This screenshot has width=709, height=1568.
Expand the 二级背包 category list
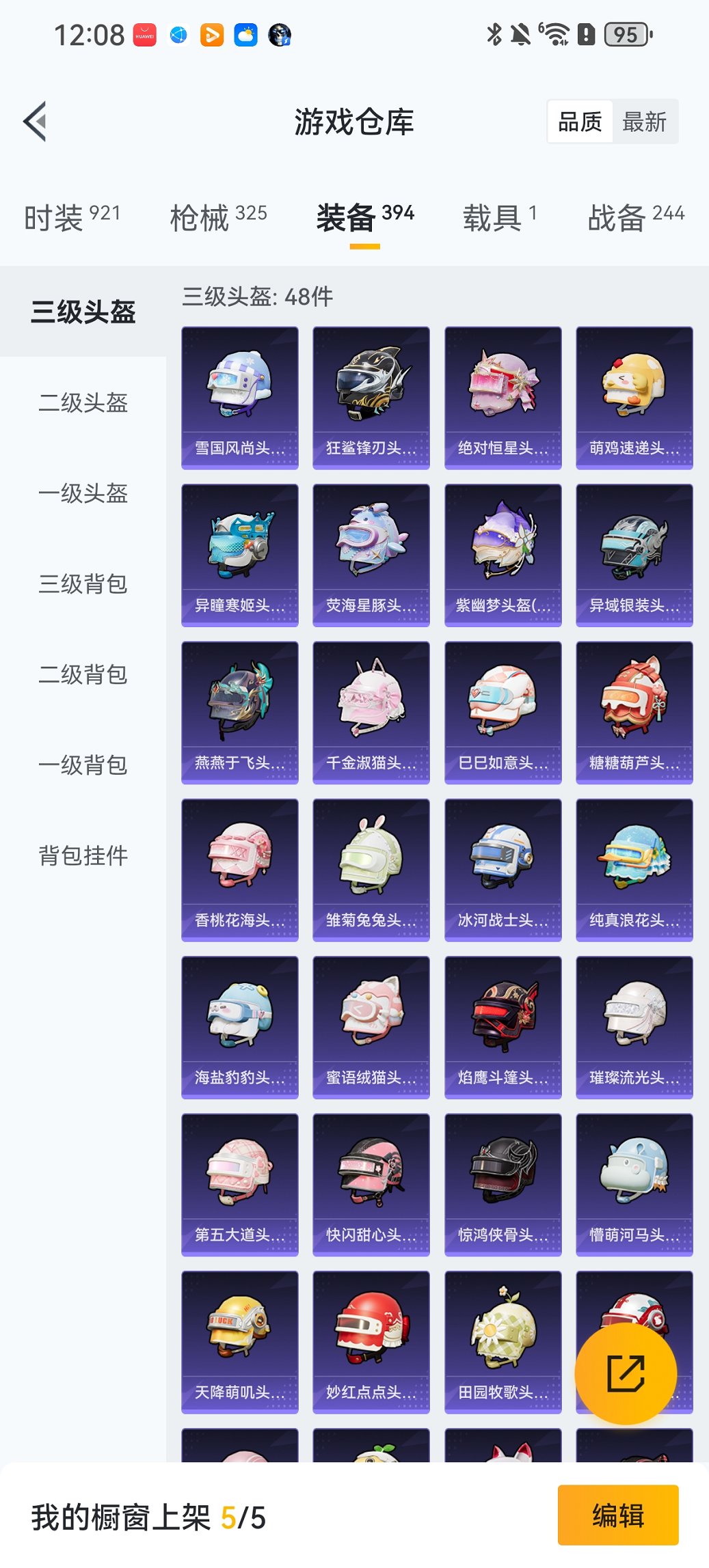pyautogui.click(x=82, y=676)
